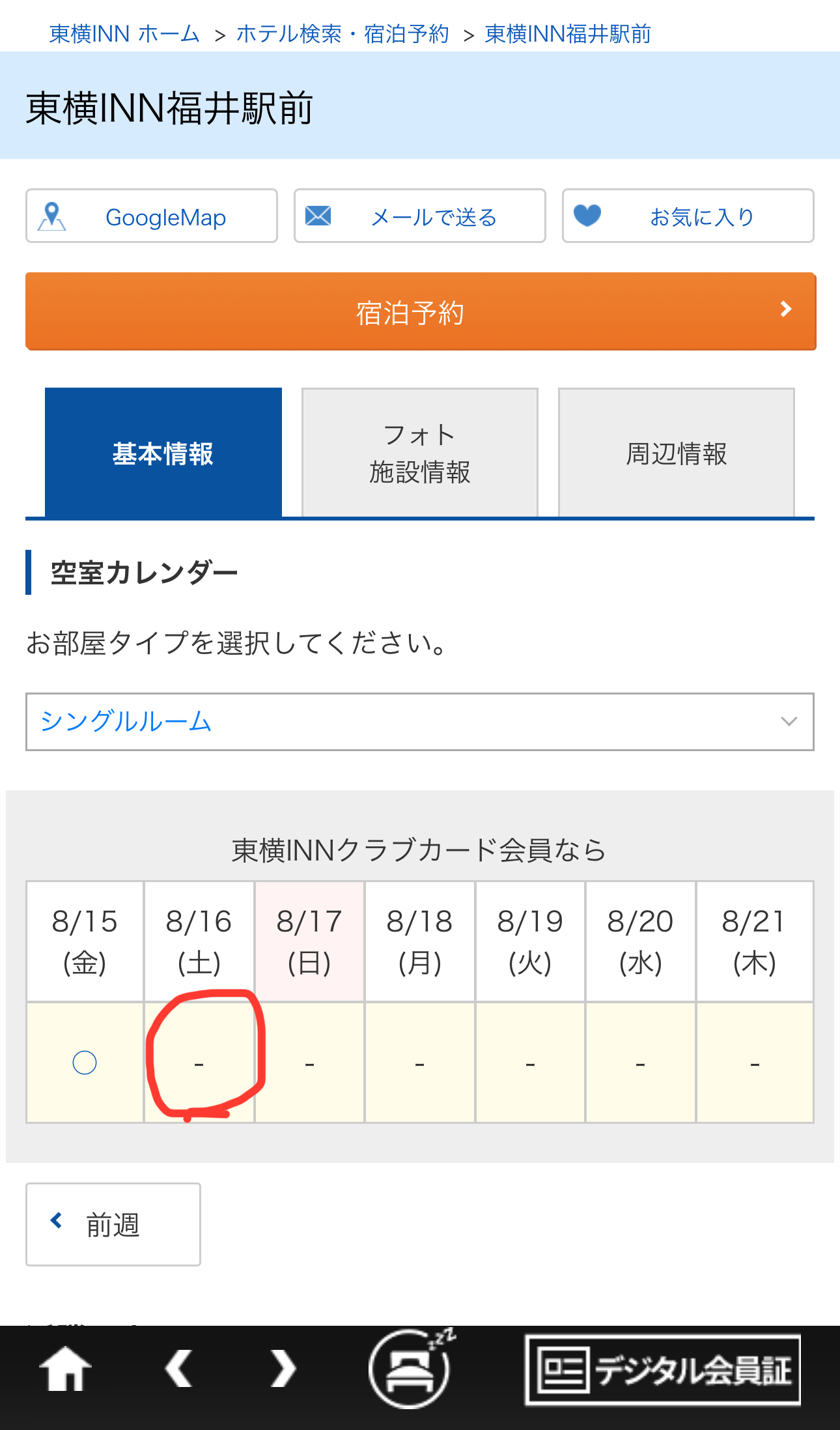Go to 前週 previous week
This screenshot has height=1430, width=840.
click(x=113, y=1225)
